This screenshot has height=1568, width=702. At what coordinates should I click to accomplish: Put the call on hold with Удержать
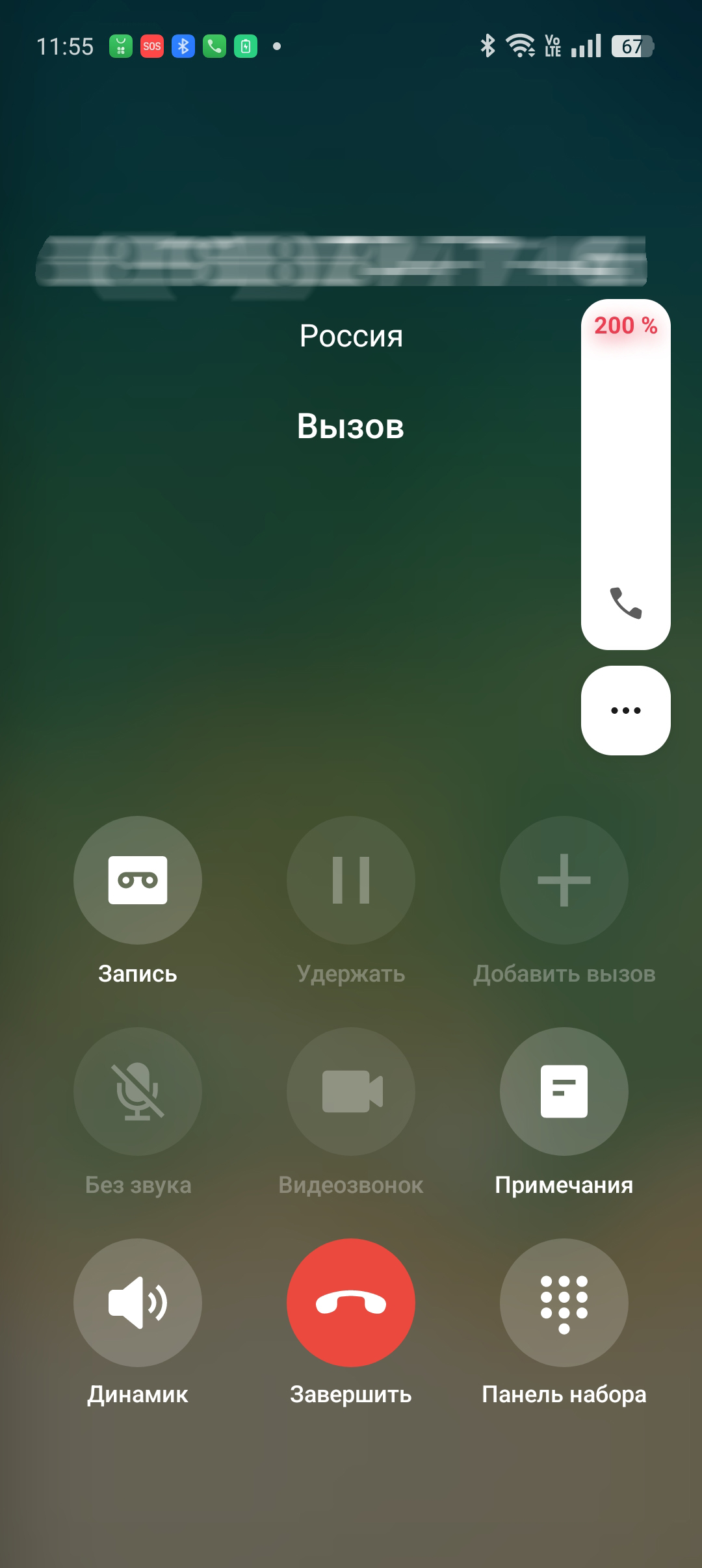point(351,880)
